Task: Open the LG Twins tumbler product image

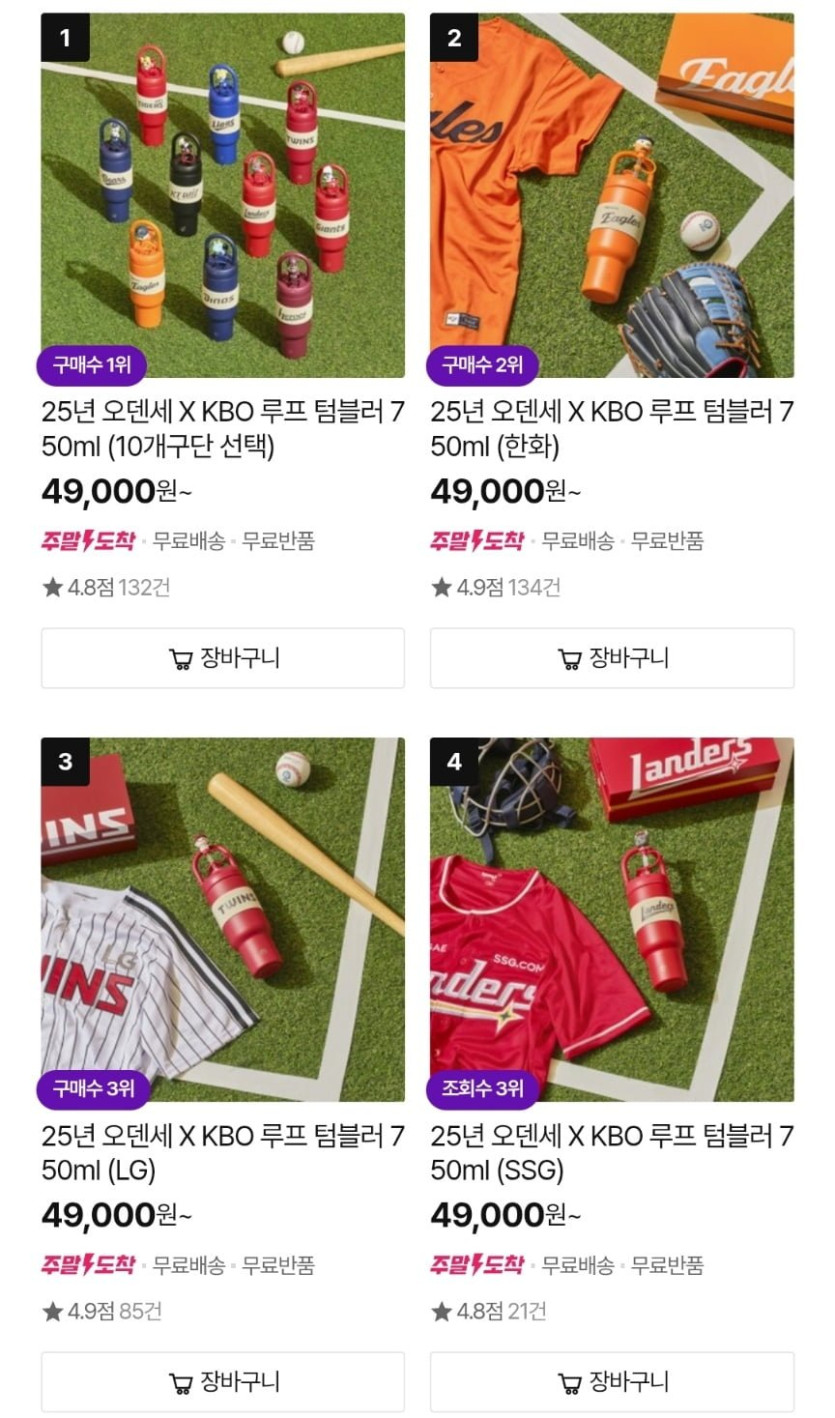Action: coord(222,919)
